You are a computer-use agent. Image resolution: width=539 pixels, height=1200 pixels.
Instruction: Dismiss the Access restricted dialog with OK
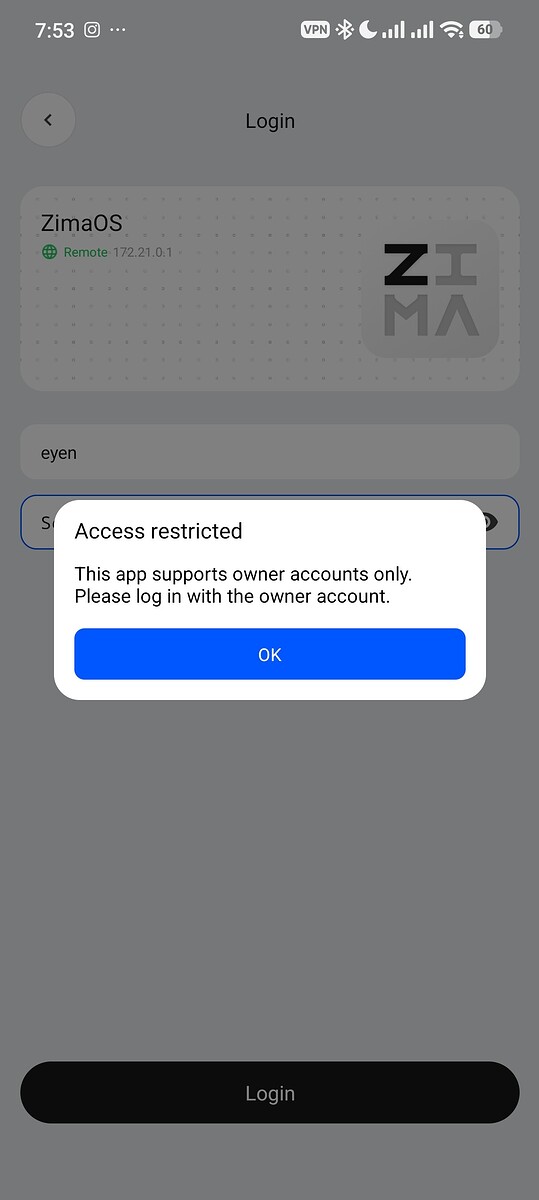269,654
